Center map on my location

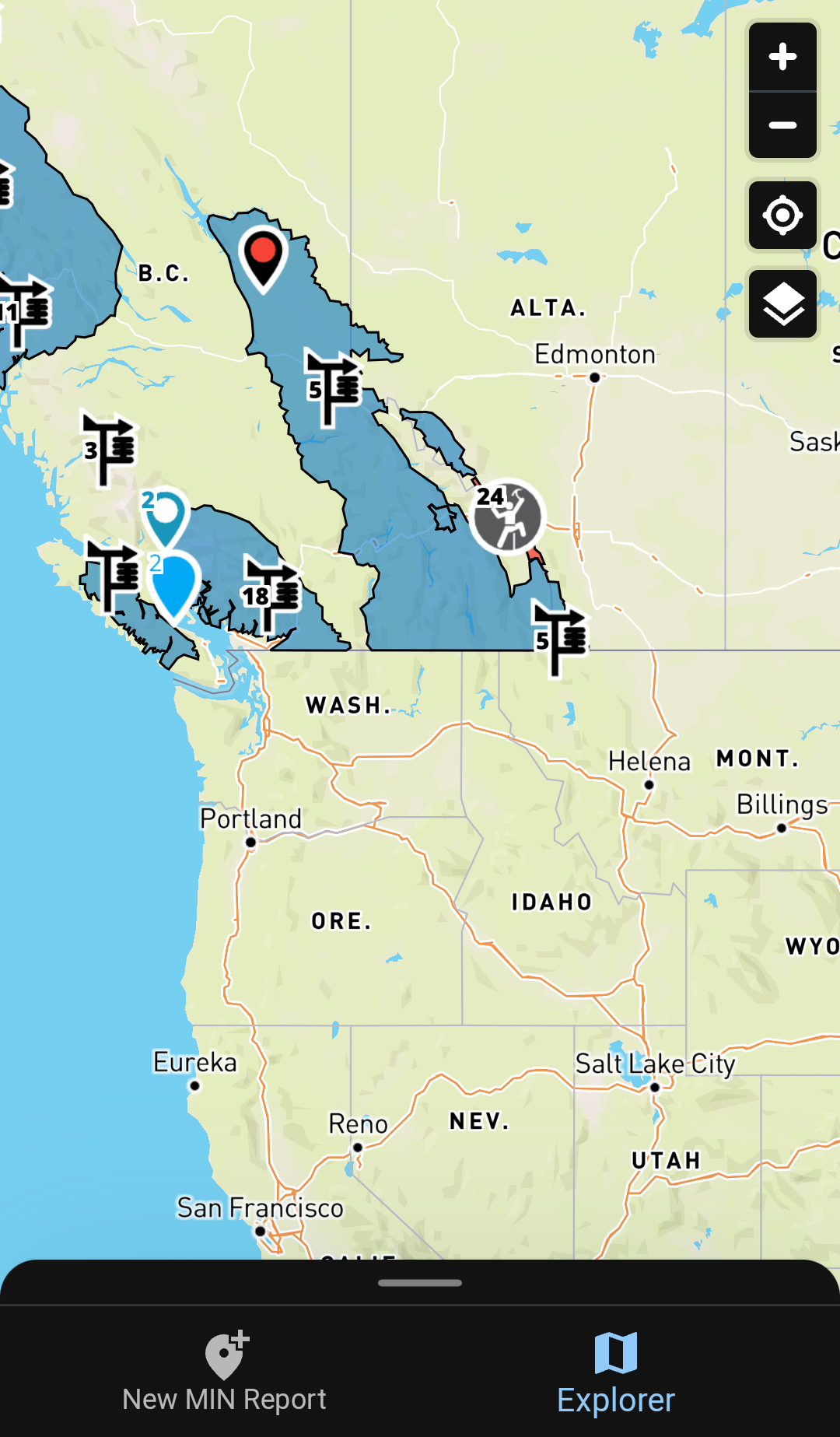[x=782, y=216]
